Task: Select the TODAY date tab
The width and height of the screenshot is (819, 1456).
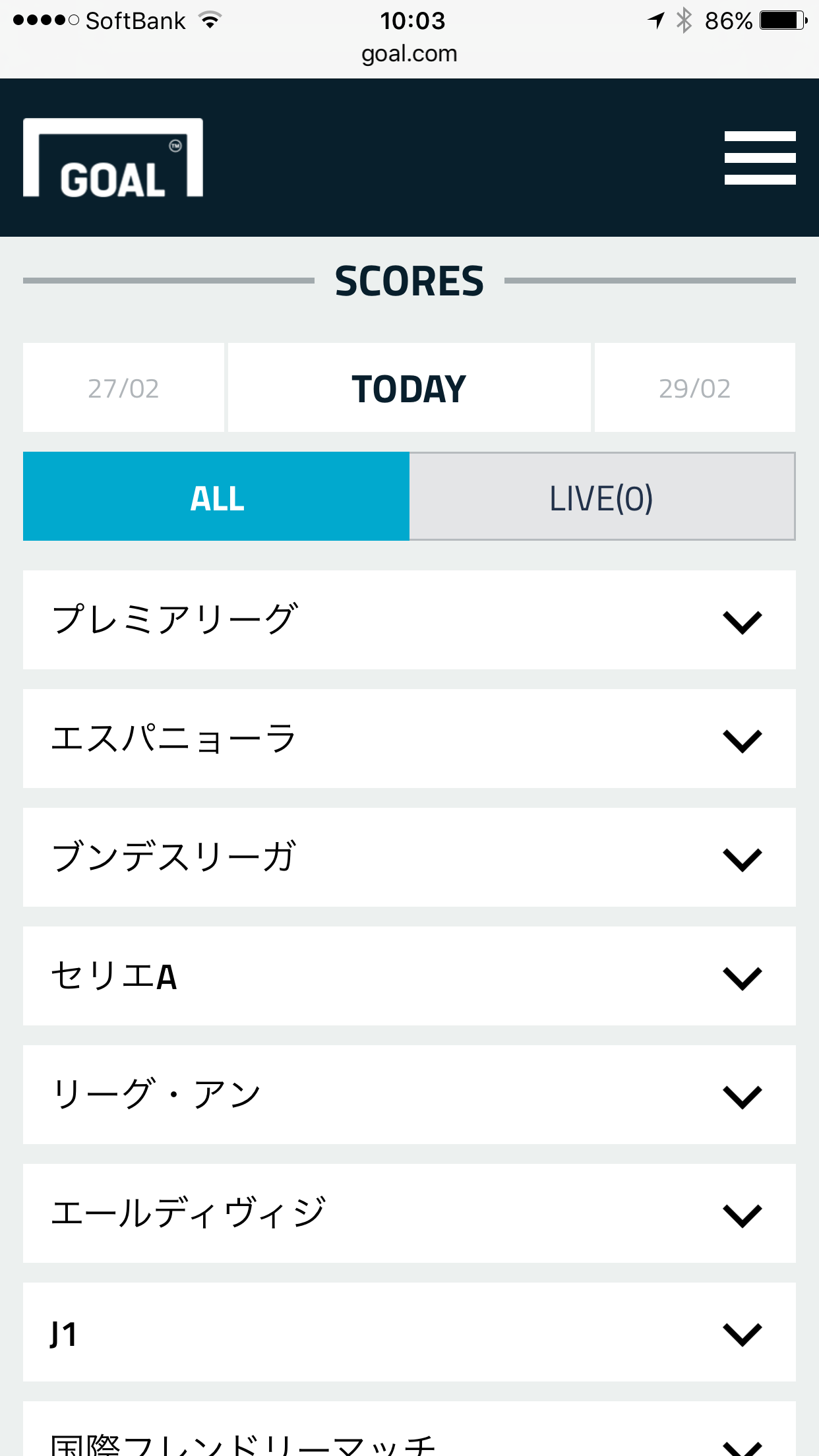Action: click(409, 388)
